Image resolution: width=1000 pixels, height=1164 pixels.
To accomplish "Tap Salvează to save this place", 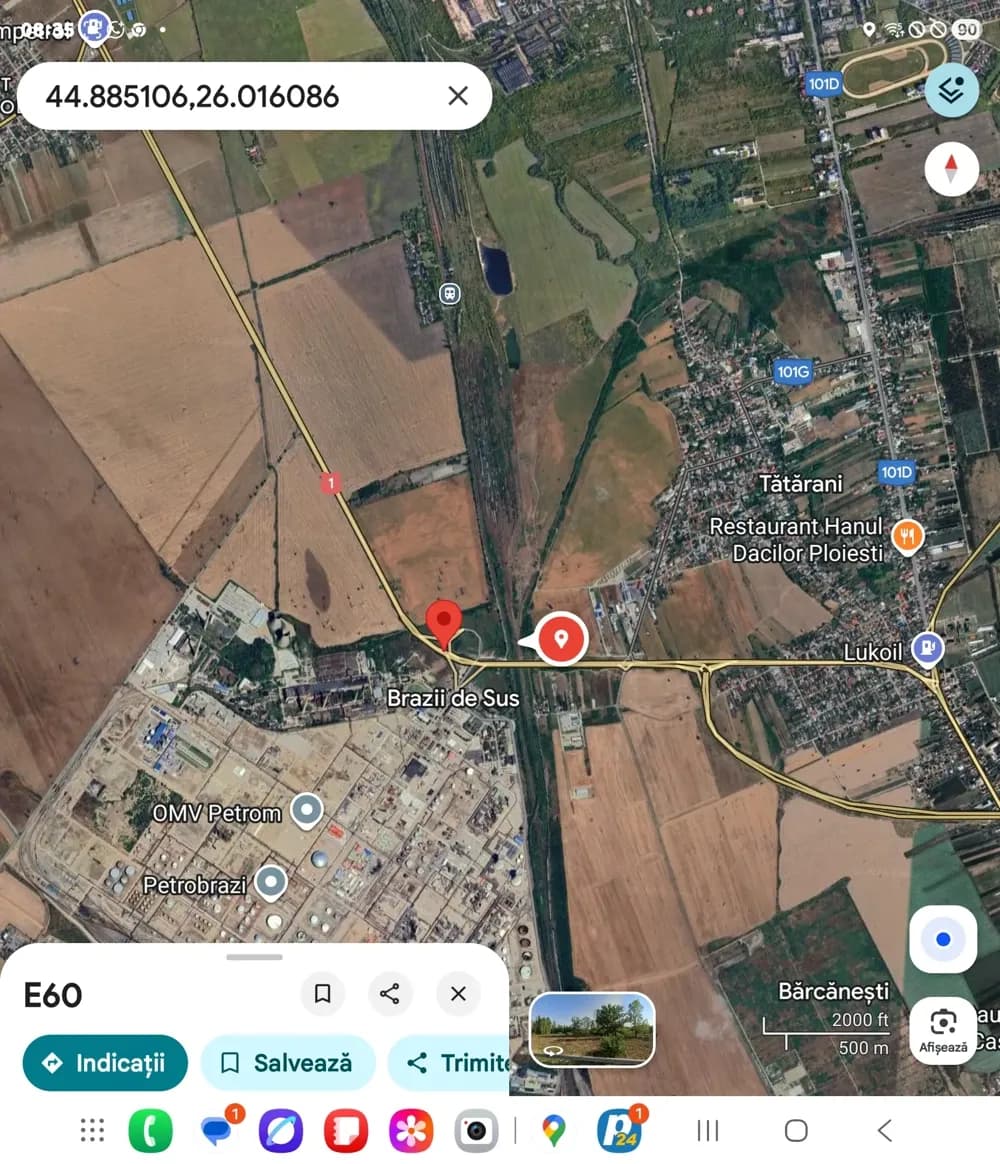I will point(288,1063).
